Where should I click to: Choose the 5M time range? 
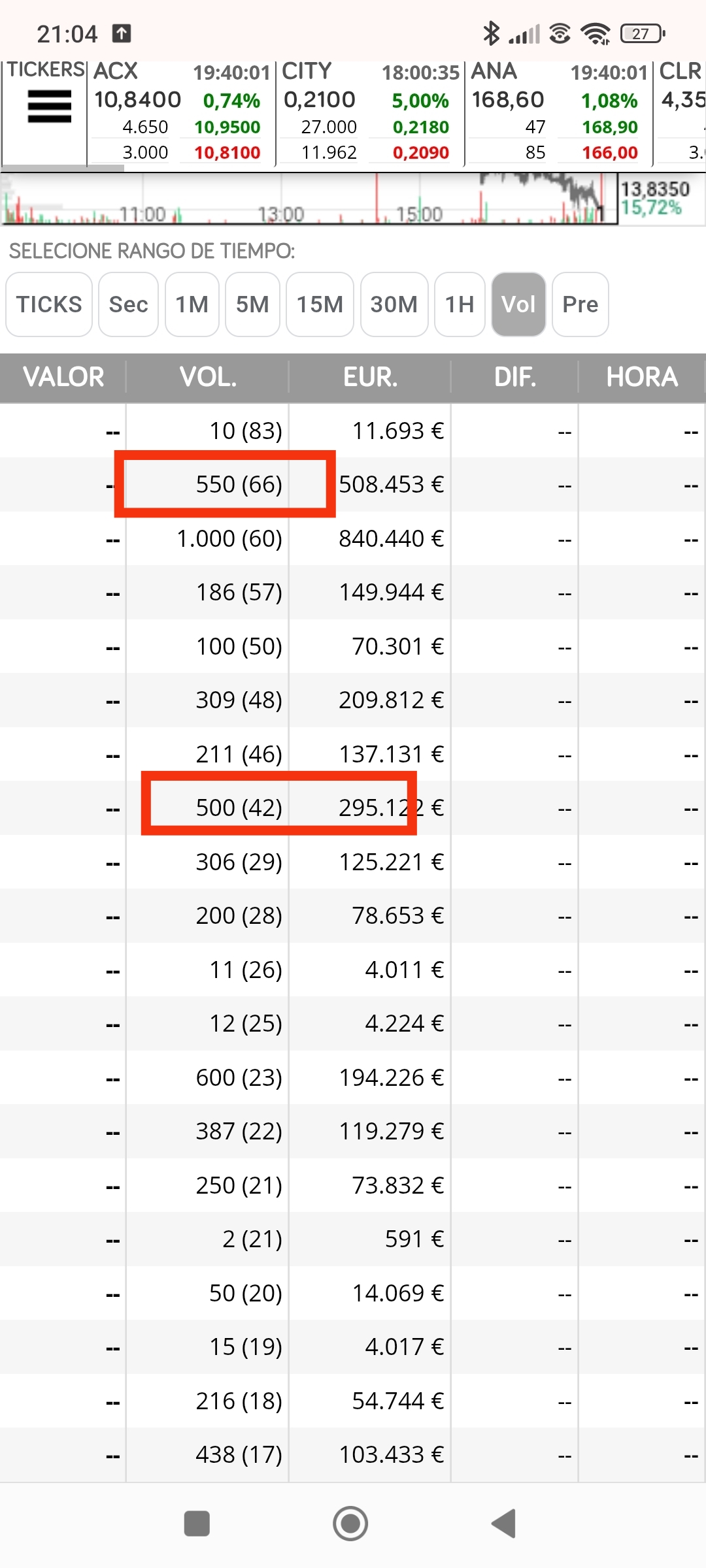[252, 304]
